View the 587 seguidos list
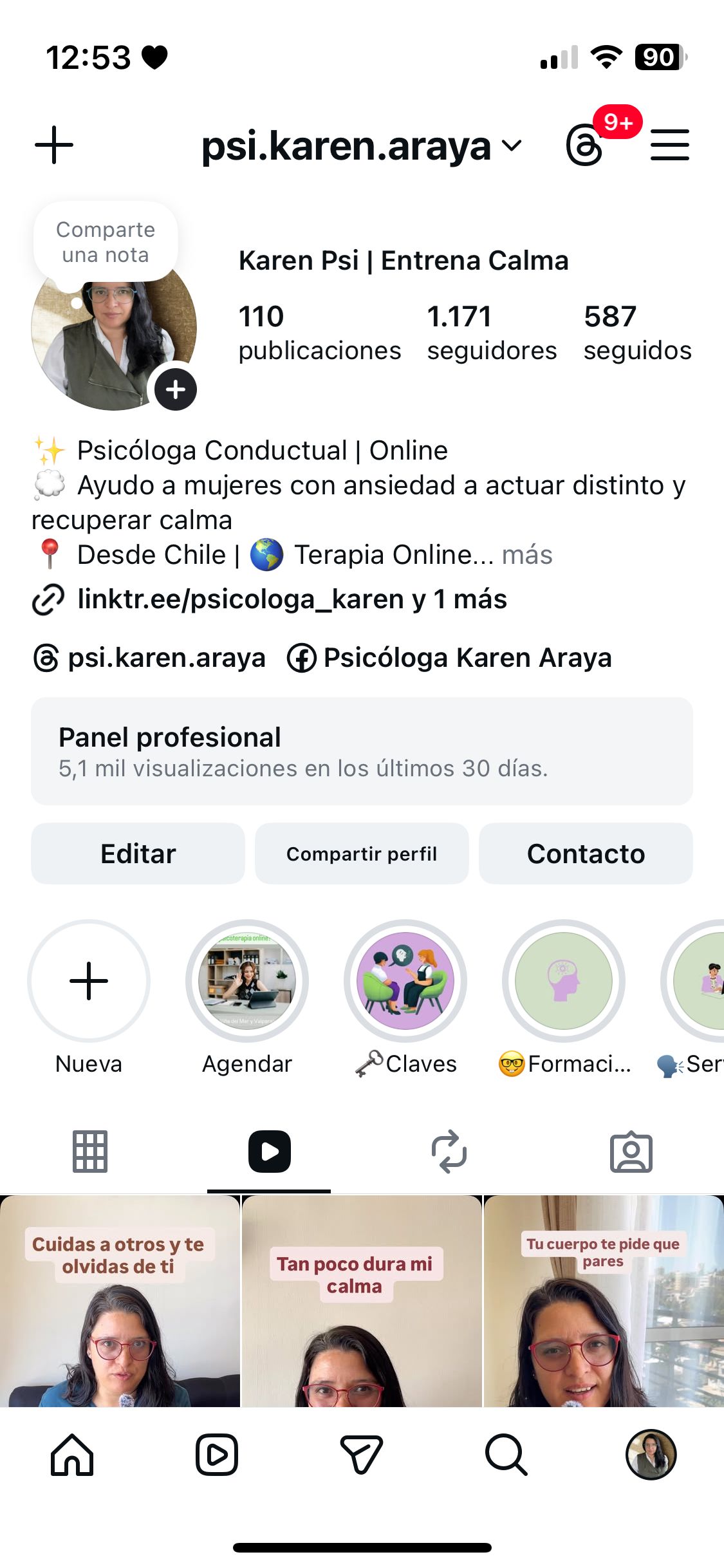The width and height of the screenshot is (724, 1568). pos(637,333)
